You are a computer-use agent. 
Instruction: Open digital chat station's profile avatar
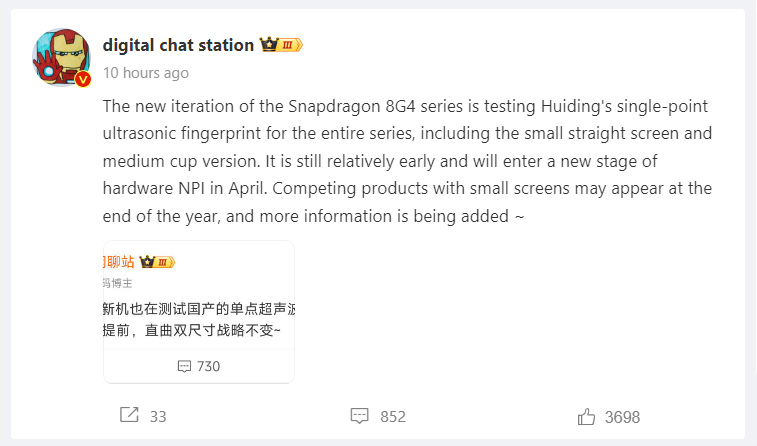pos(62,57)
